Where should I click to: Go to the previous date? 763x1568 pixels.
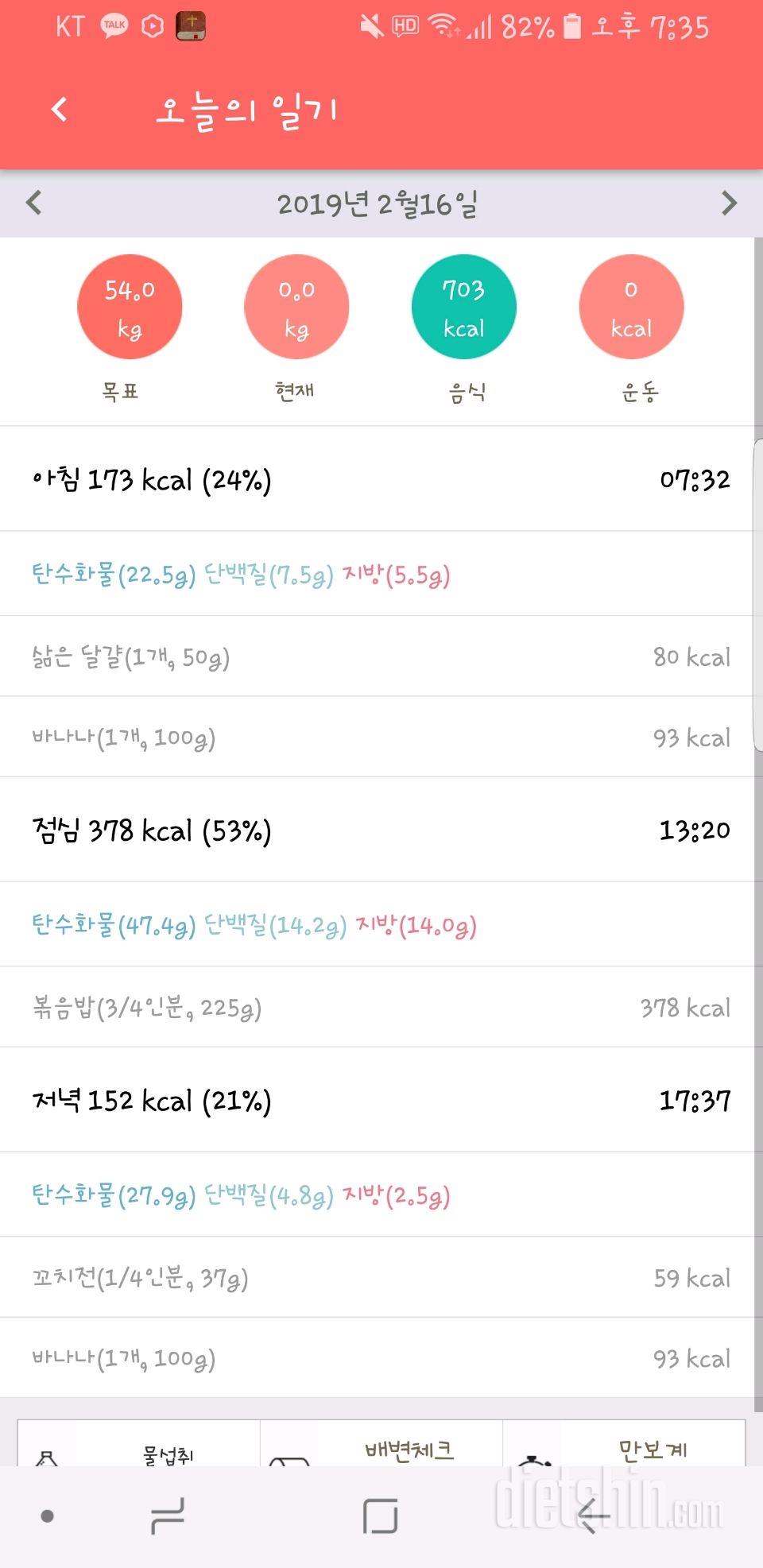point(33,203)
